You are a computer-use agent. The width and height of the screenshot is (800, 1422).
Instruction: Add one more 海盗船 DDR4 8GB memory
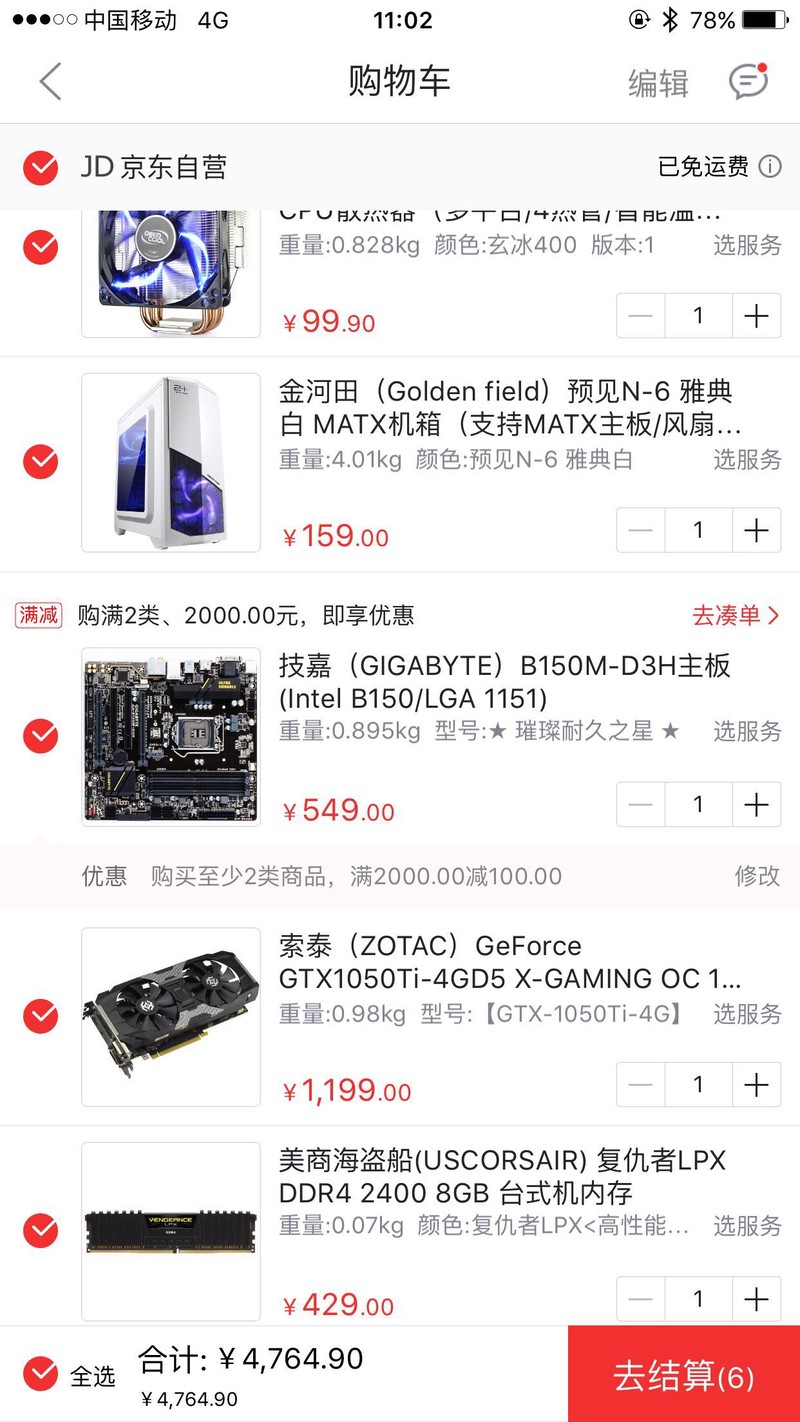coord(756,1299)
